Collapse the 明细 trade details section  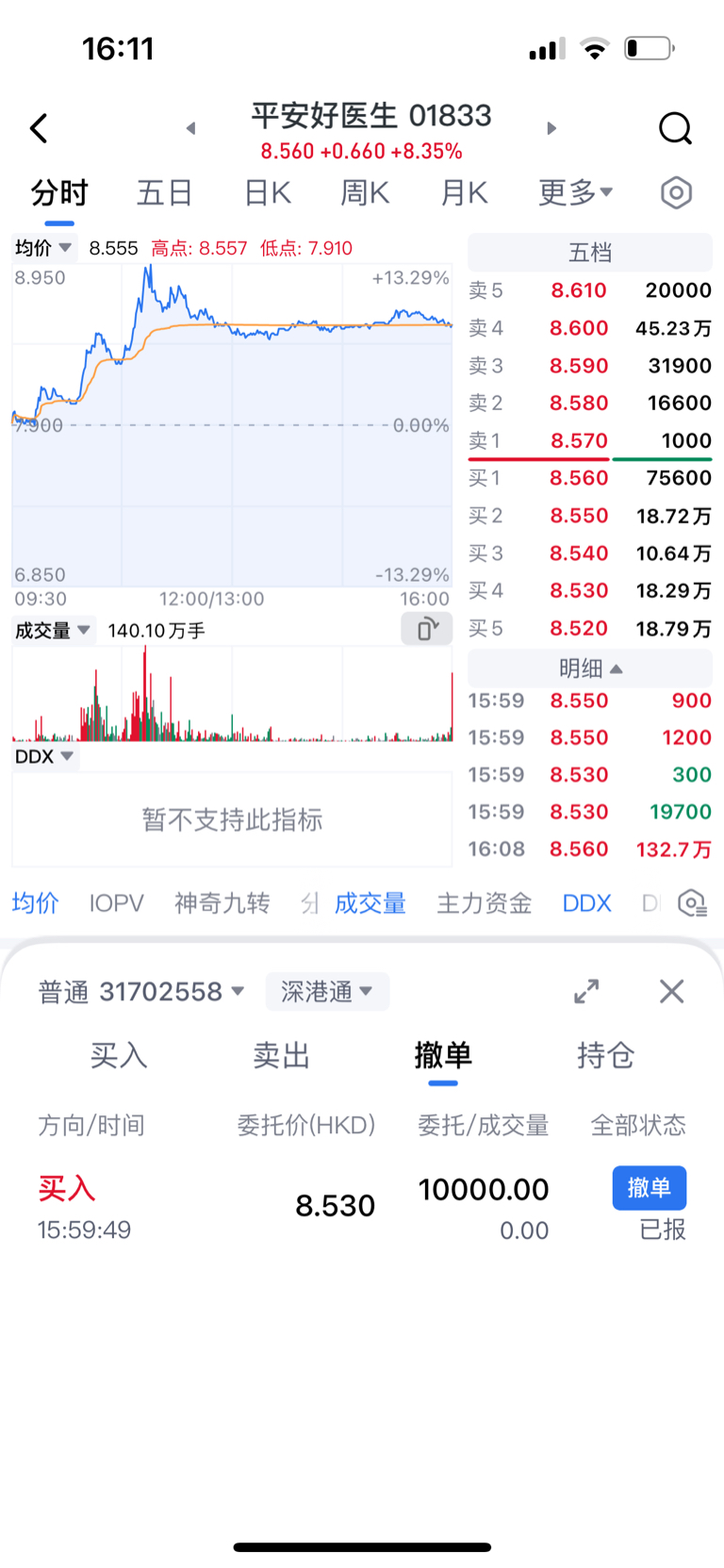[590, 668]
